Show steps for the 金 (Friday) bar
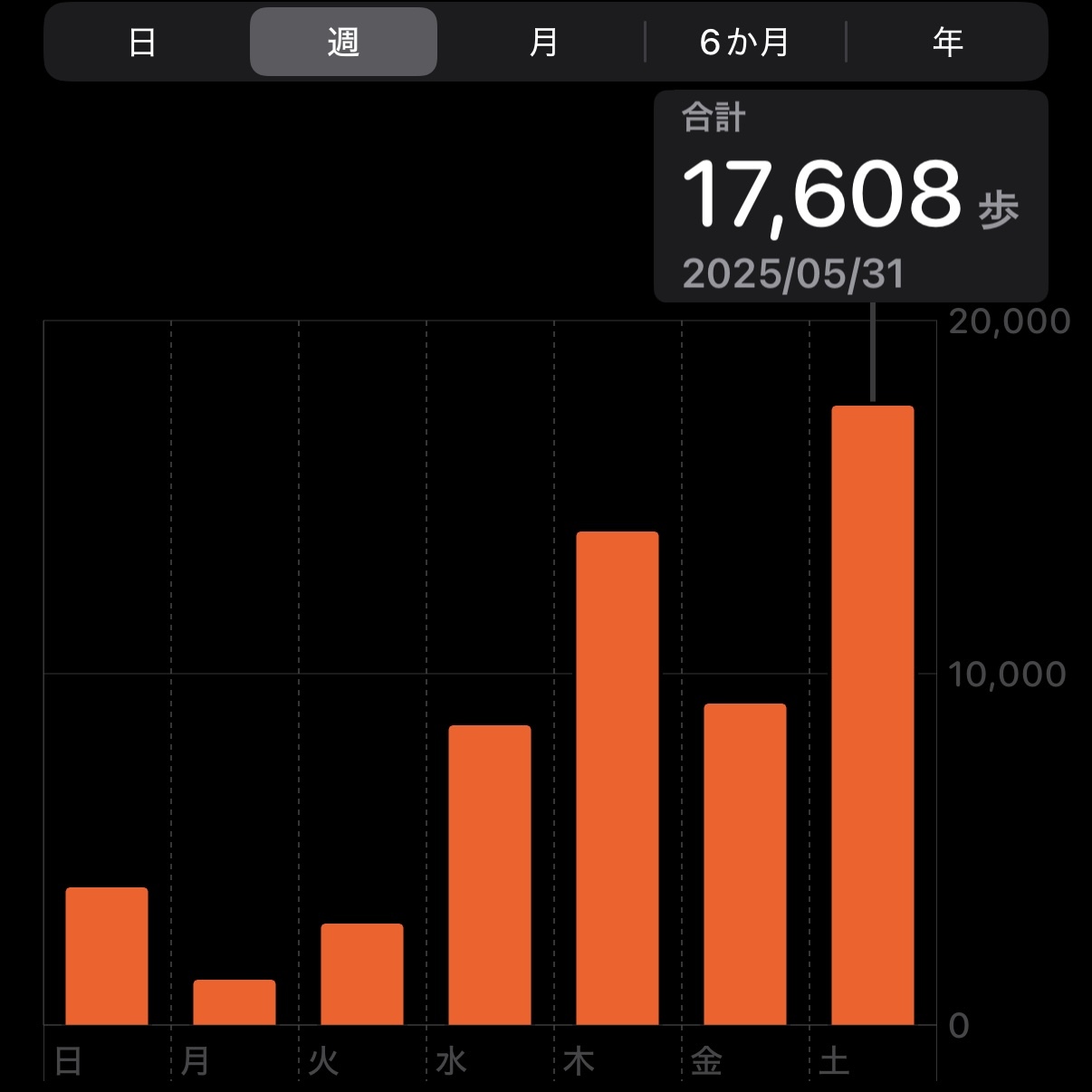Viewport: 1092px width, 1092px height. (x=745, y=864)
